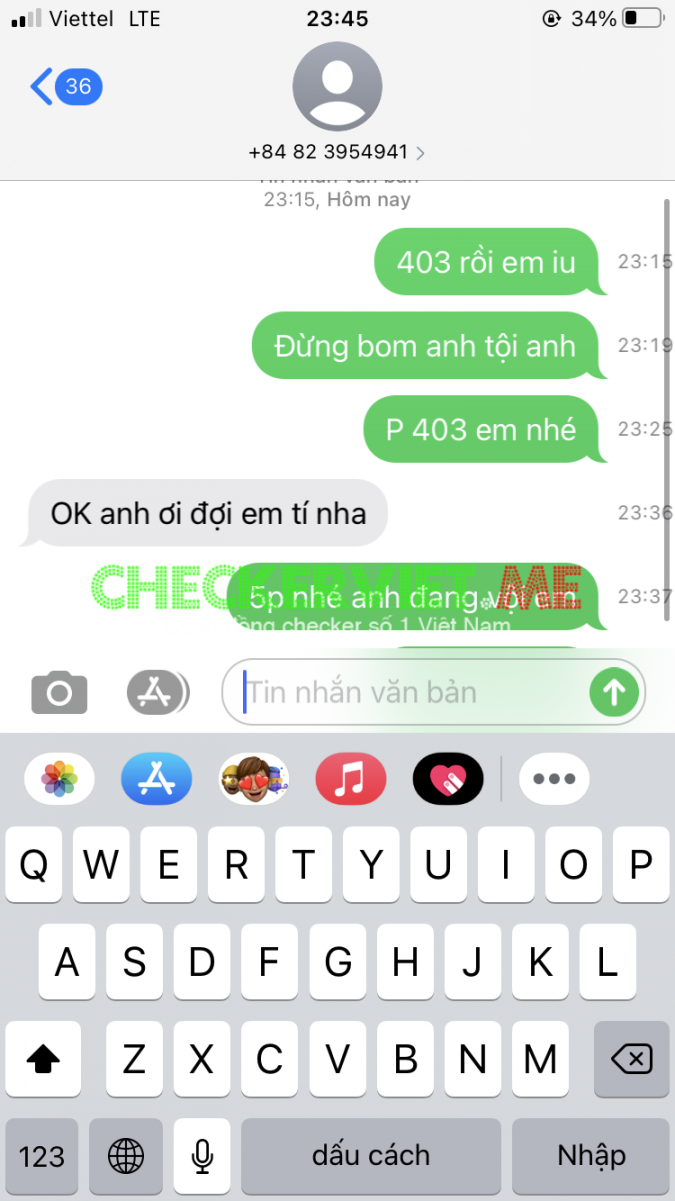Change keyboard language with the globe key

click(126, 1157)
